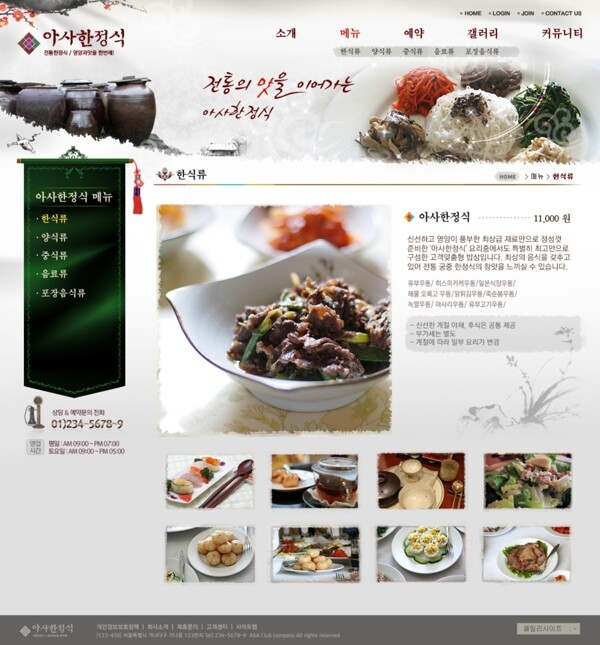Open the HOME link at top
This screenshot has height=645, width=600.
[x=471, y=13]
